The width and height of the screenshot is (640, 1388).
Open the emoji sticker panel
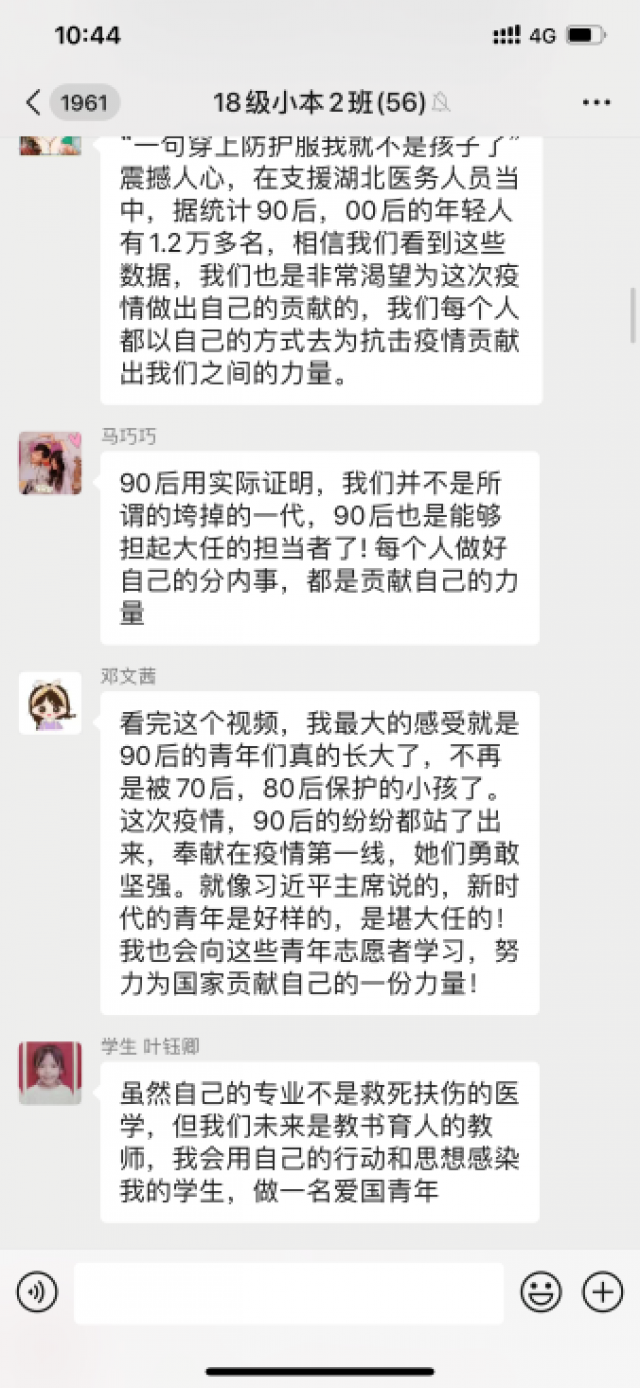coord(541,1293)
